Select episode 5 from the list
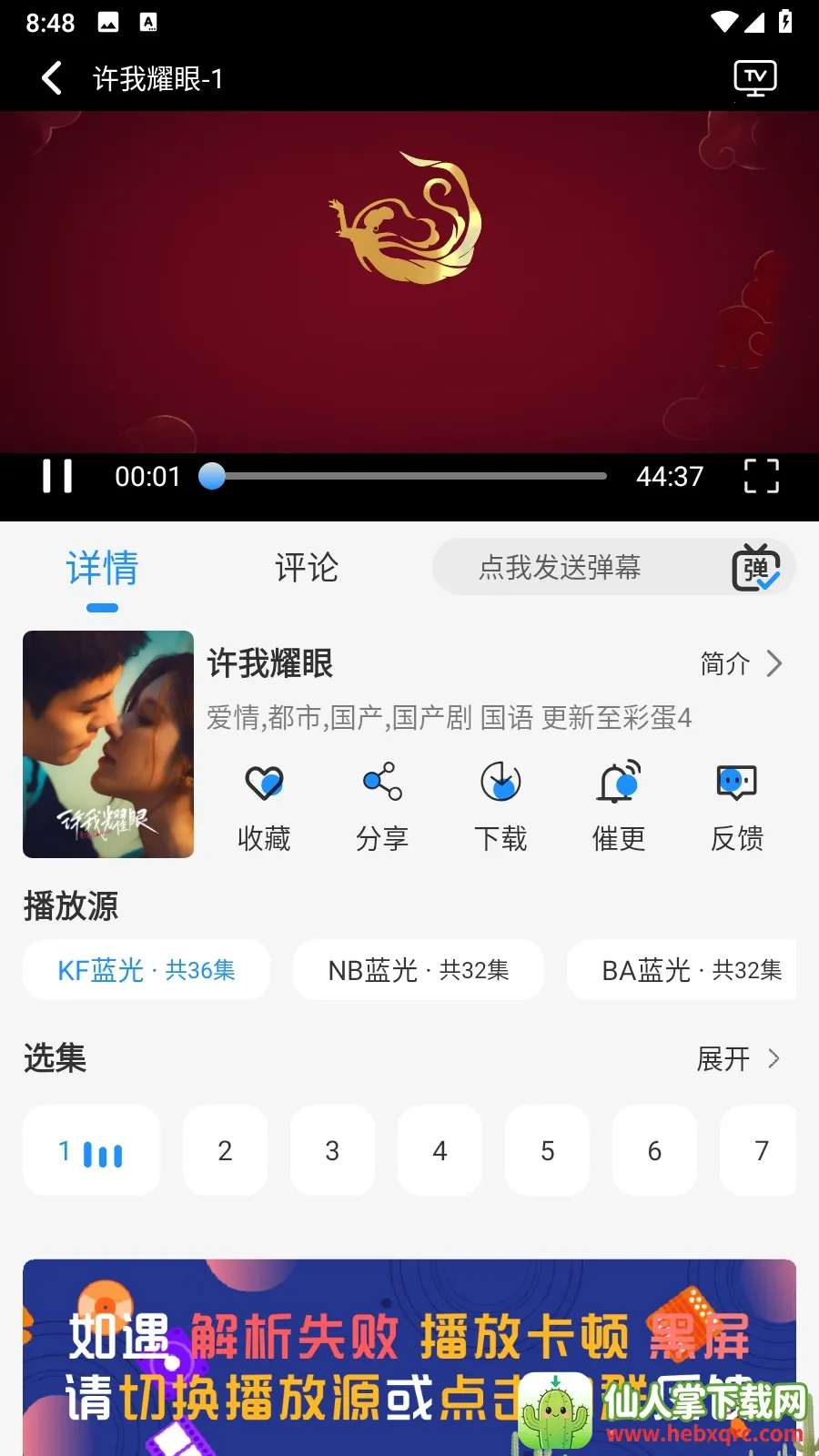The image size is (819, 1456). (x=547, y=1150)
